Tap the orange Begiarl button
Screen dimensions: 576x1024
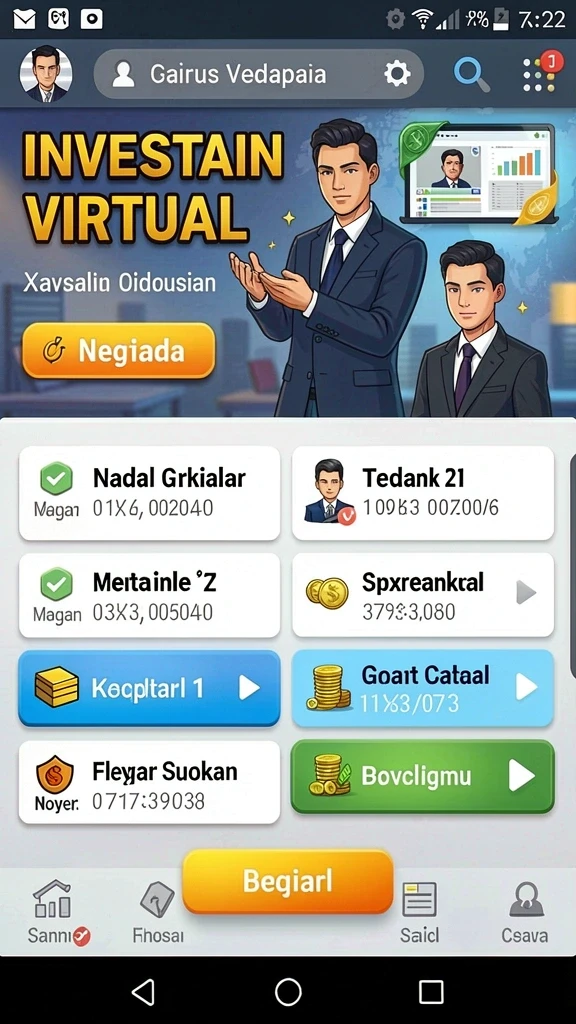pos(288,882)
